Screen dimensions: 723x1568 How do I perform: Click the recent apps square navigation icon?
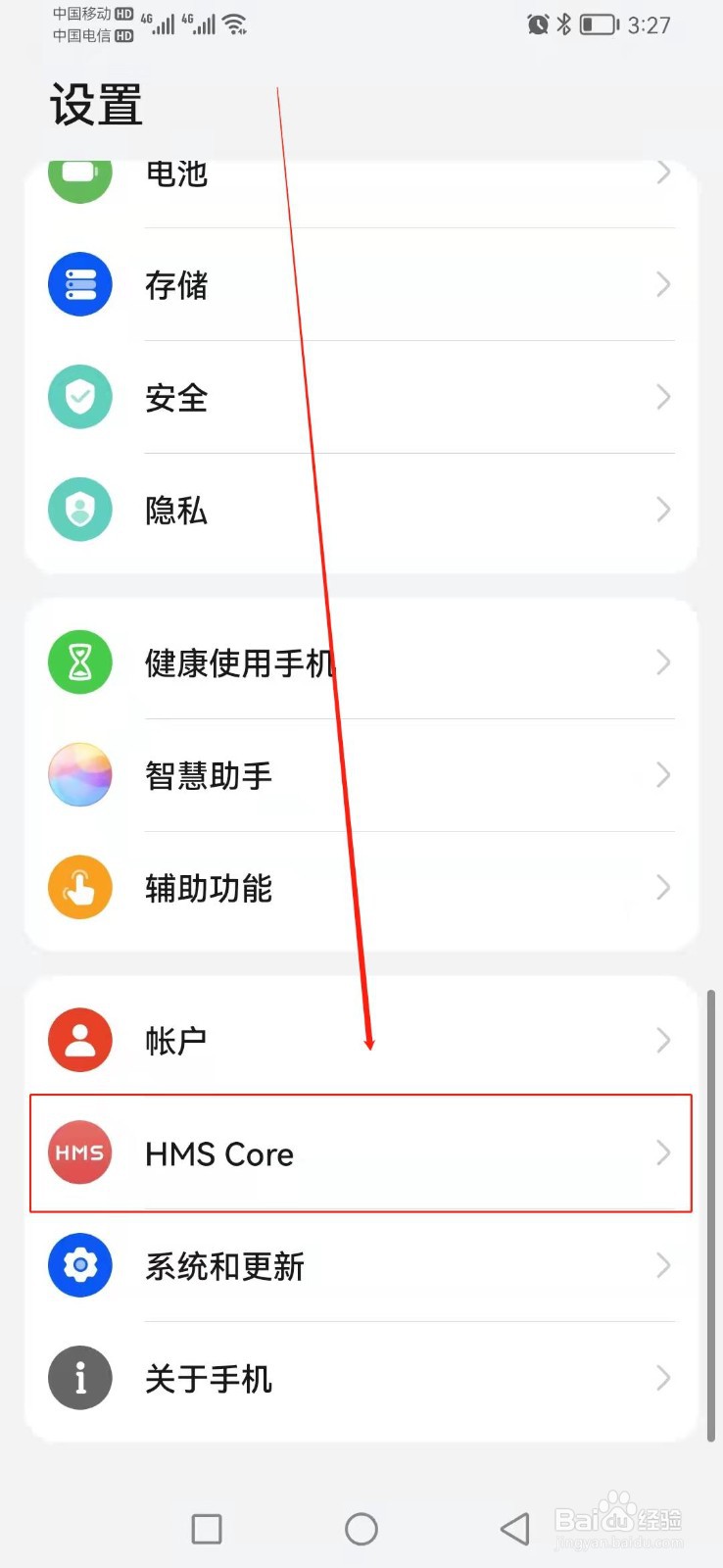206,1528
